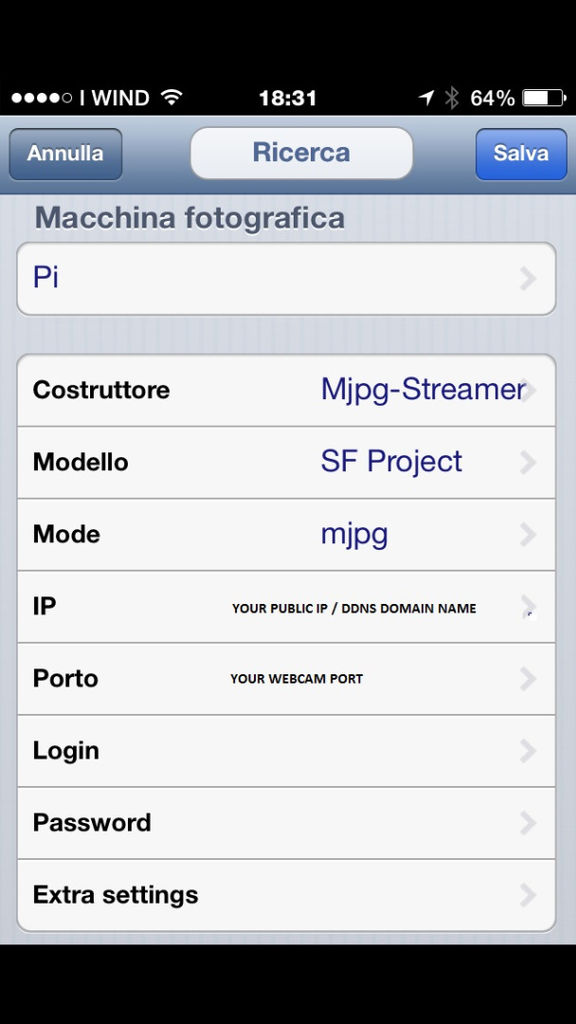The width and height of the screenshot is (576, 1024).
Task: Tap the Ricerca search button
Action: click(301, 153)
